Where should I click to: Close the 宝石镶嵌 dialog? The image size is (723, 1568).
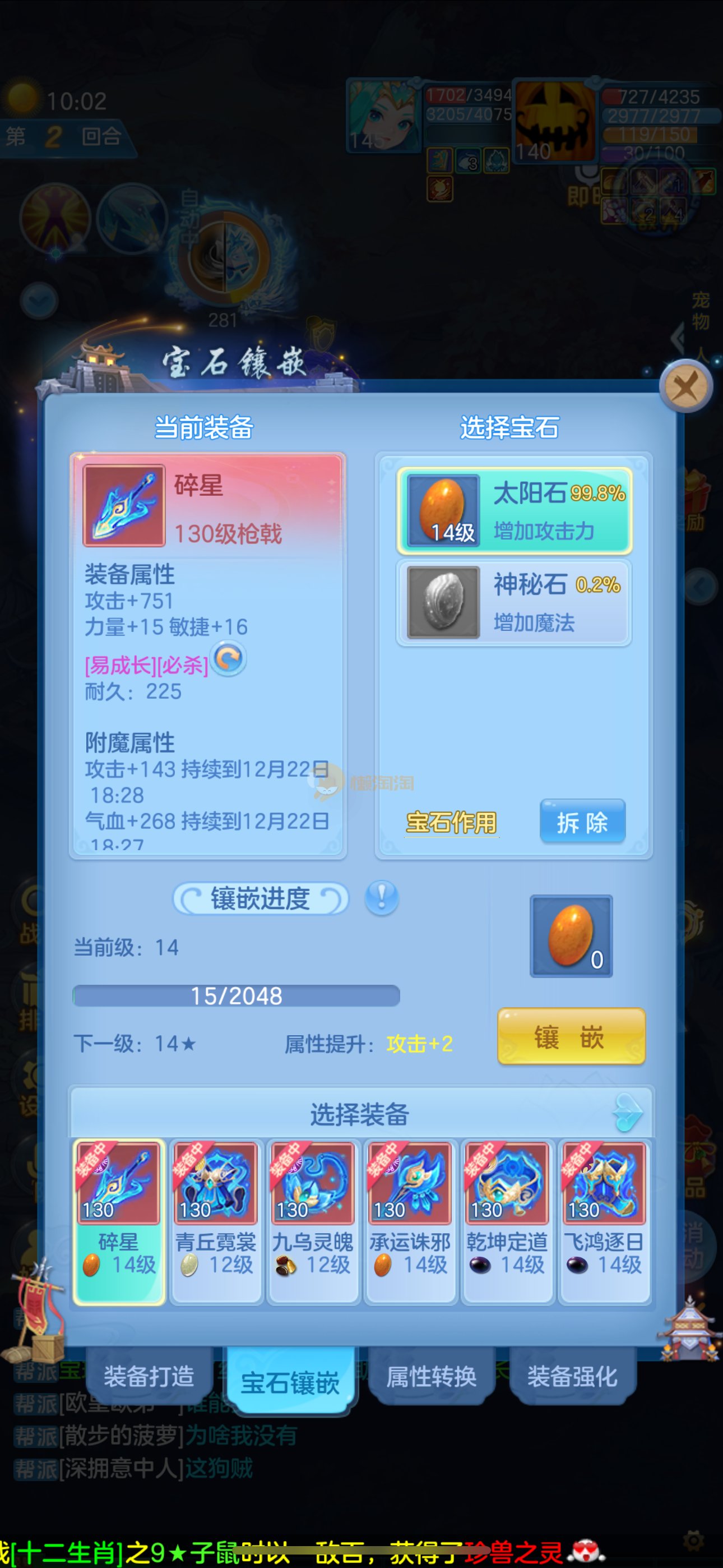click(x=686, y=386)
